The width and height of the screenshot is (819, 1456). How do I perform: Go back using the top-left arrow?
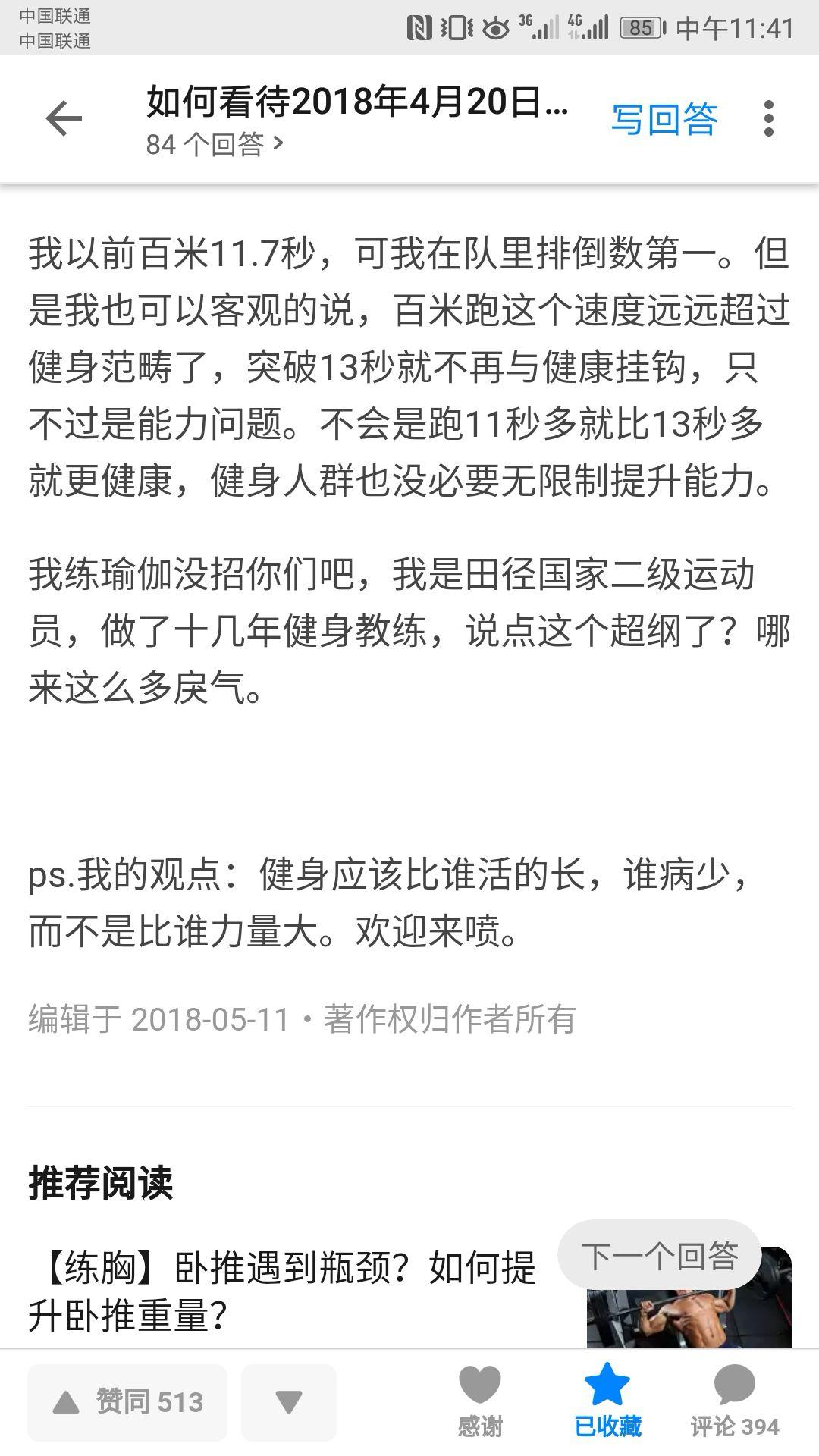64,119
